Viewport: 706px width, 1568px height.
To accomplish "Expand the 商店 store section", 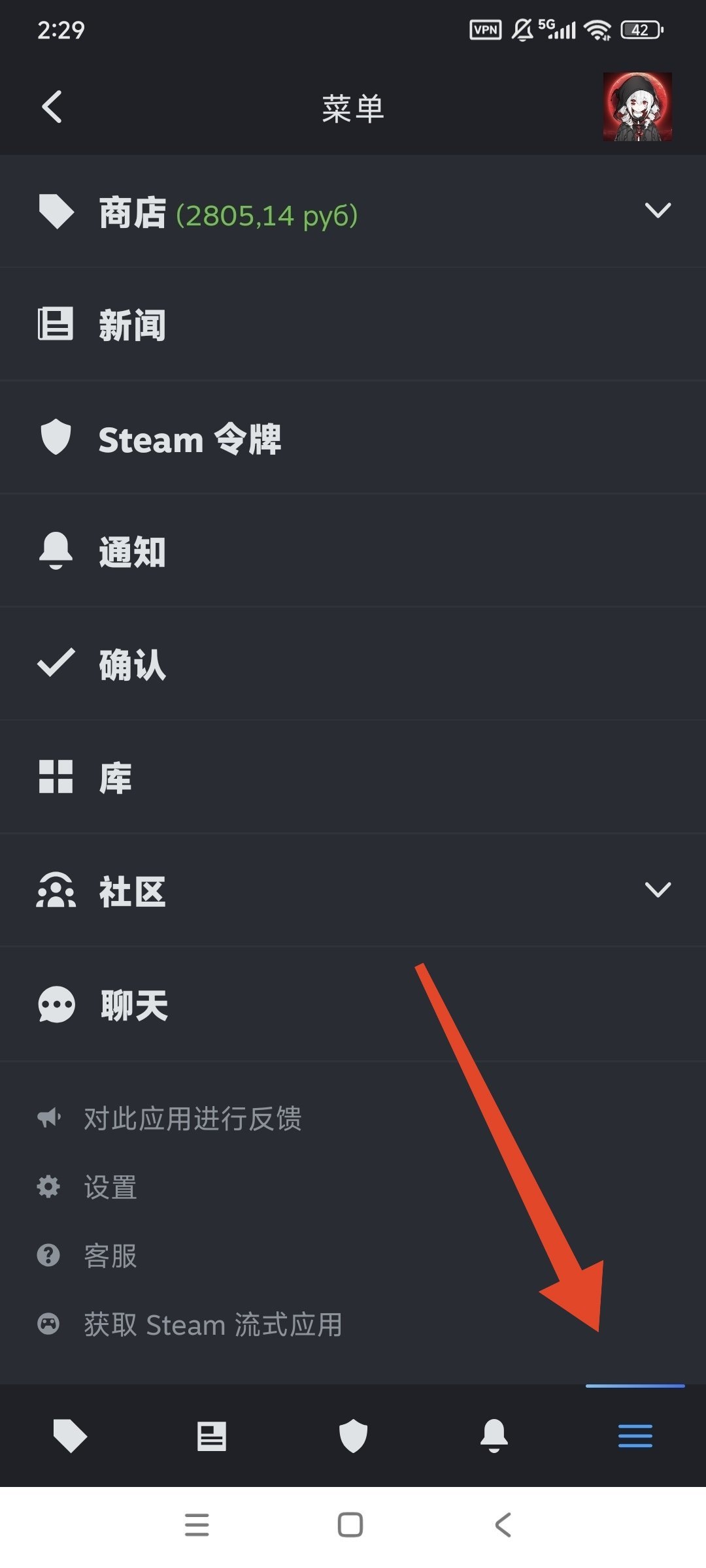I will tap(657, 211).
